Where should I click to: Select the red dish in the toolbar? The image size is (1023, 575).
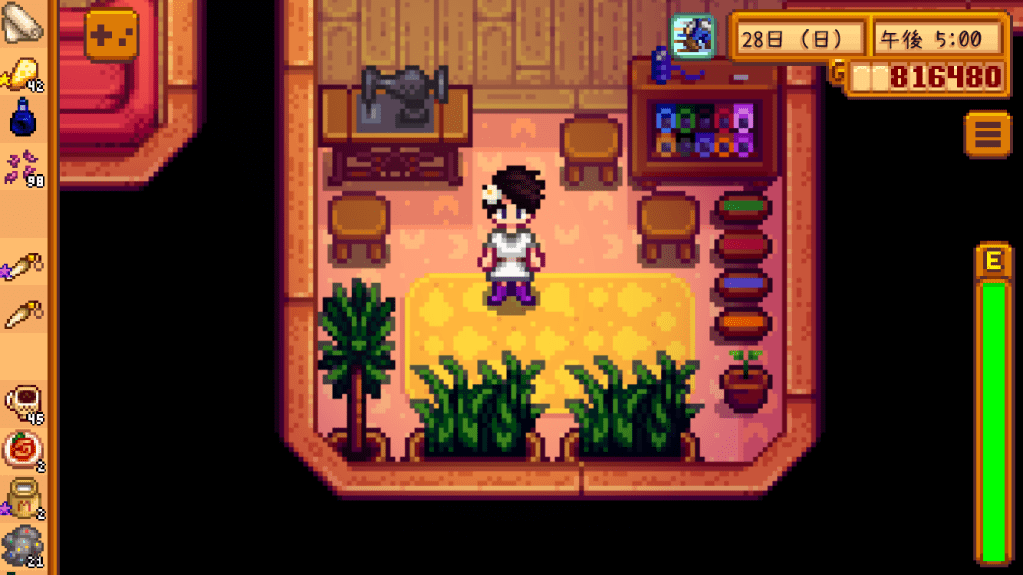[24, 450]
